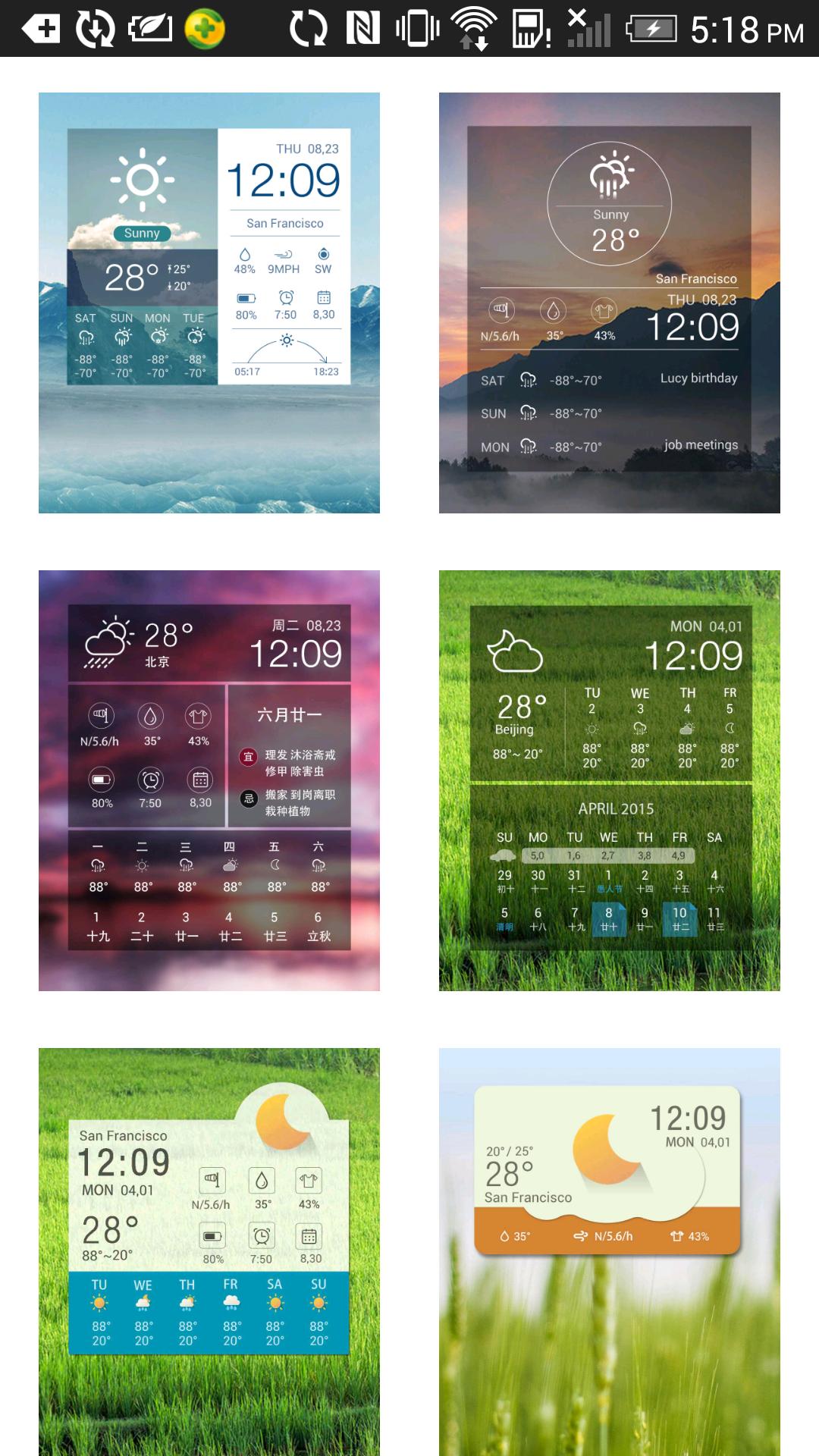The height and width of the screenshot is (1456, 819).
Task: Tap the battery icon showing 80%
Action: click(246, 297)
